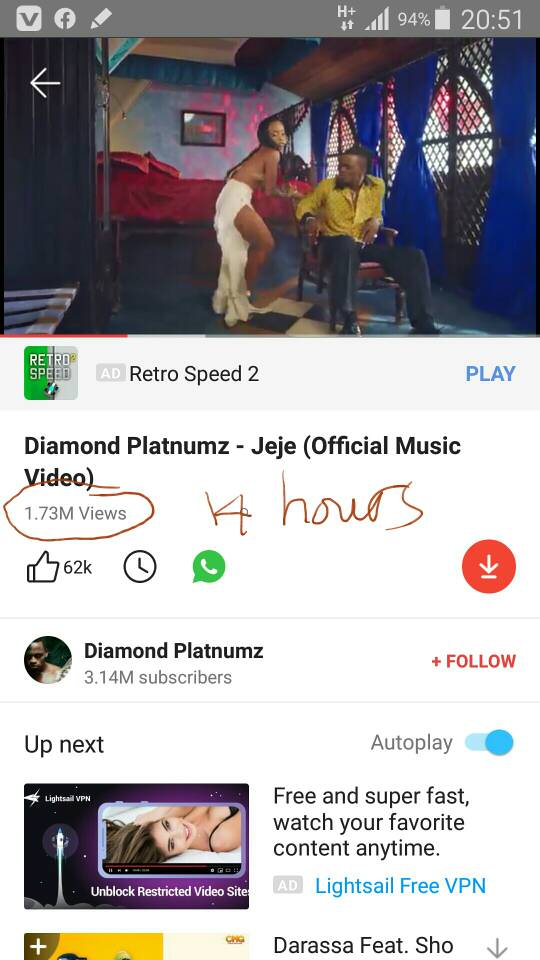Open the Darassa Feat. Sho video
The height and width of the screenshot is (960, 540).
(363, 945)
